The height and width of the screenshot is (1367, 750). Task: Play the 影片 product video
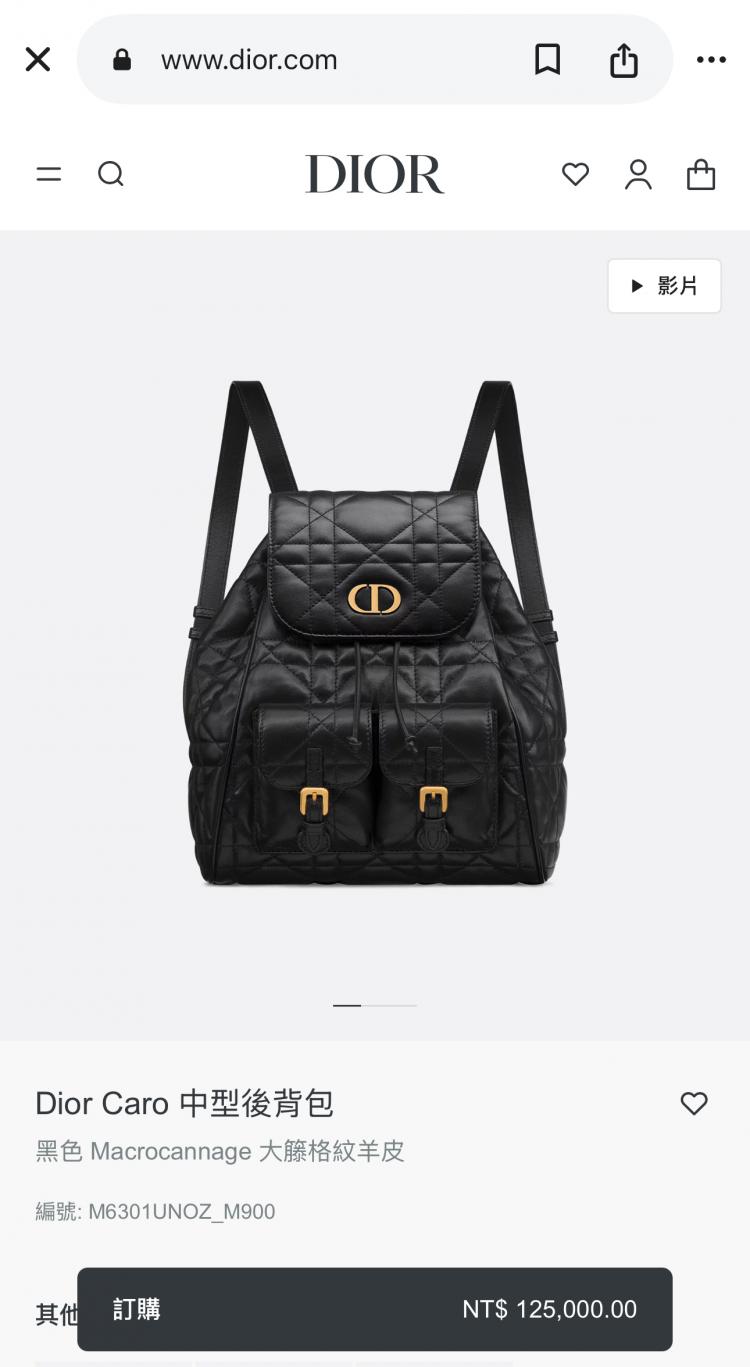click(x=664, y=286)
